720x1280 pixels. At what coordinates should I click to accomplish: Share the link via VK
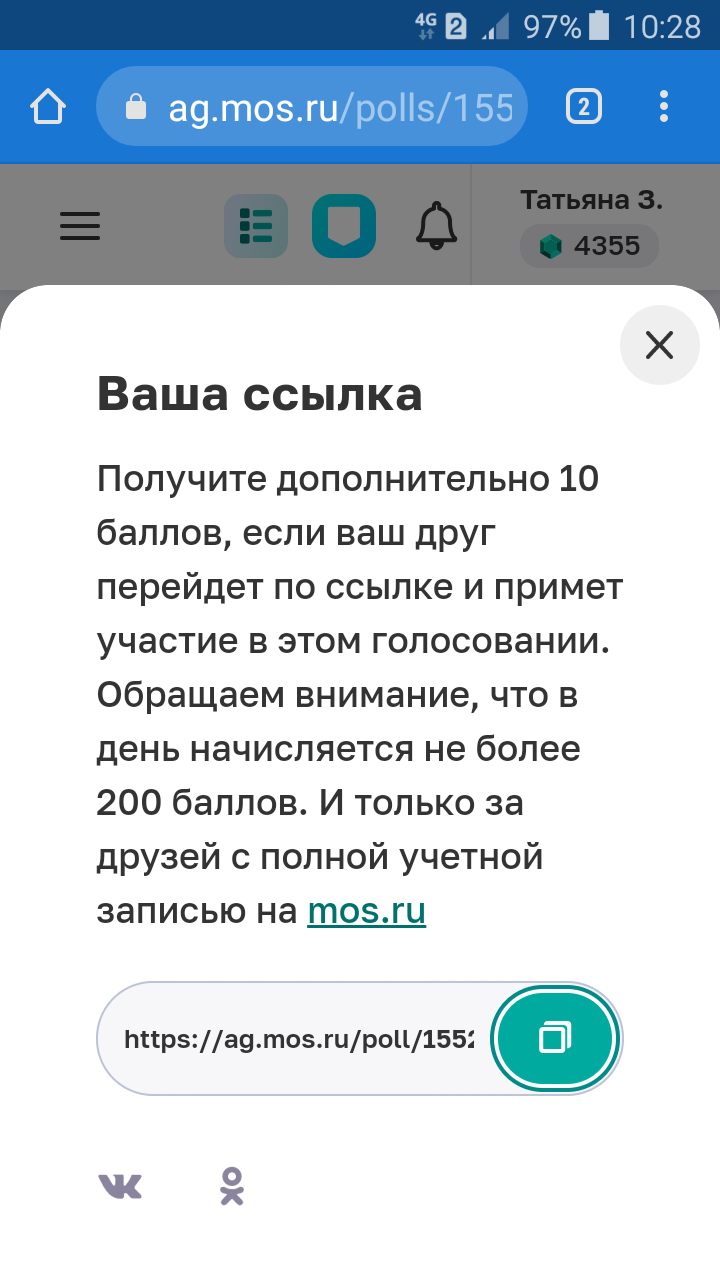120,1186
